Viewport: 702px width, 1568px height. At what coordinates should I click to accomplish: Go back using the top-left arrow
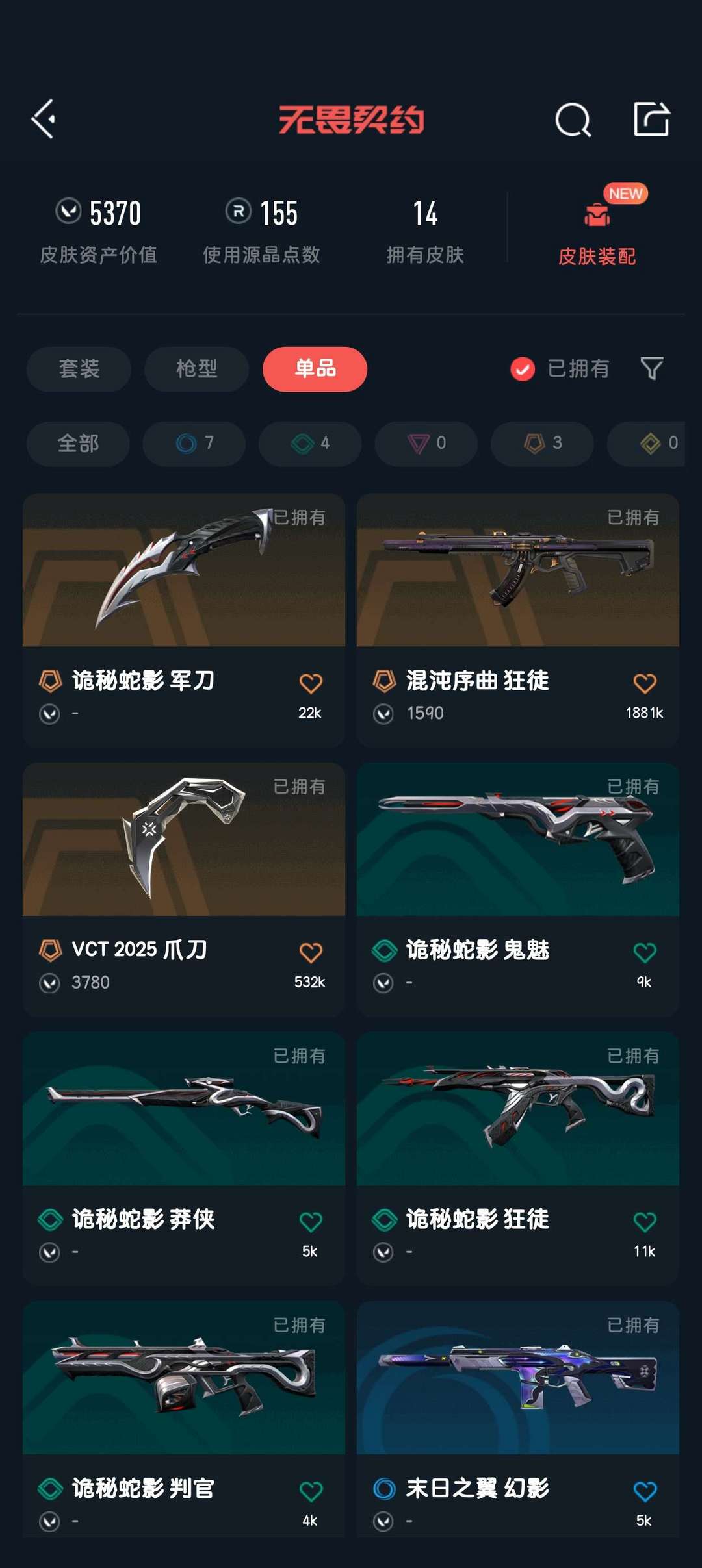(x=44, y=120)
